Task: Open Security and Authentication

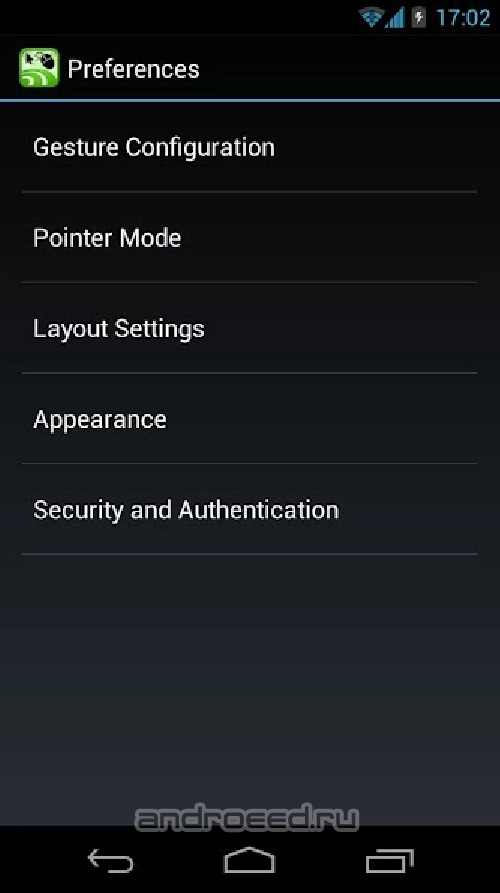Action: tap(249, 509)
